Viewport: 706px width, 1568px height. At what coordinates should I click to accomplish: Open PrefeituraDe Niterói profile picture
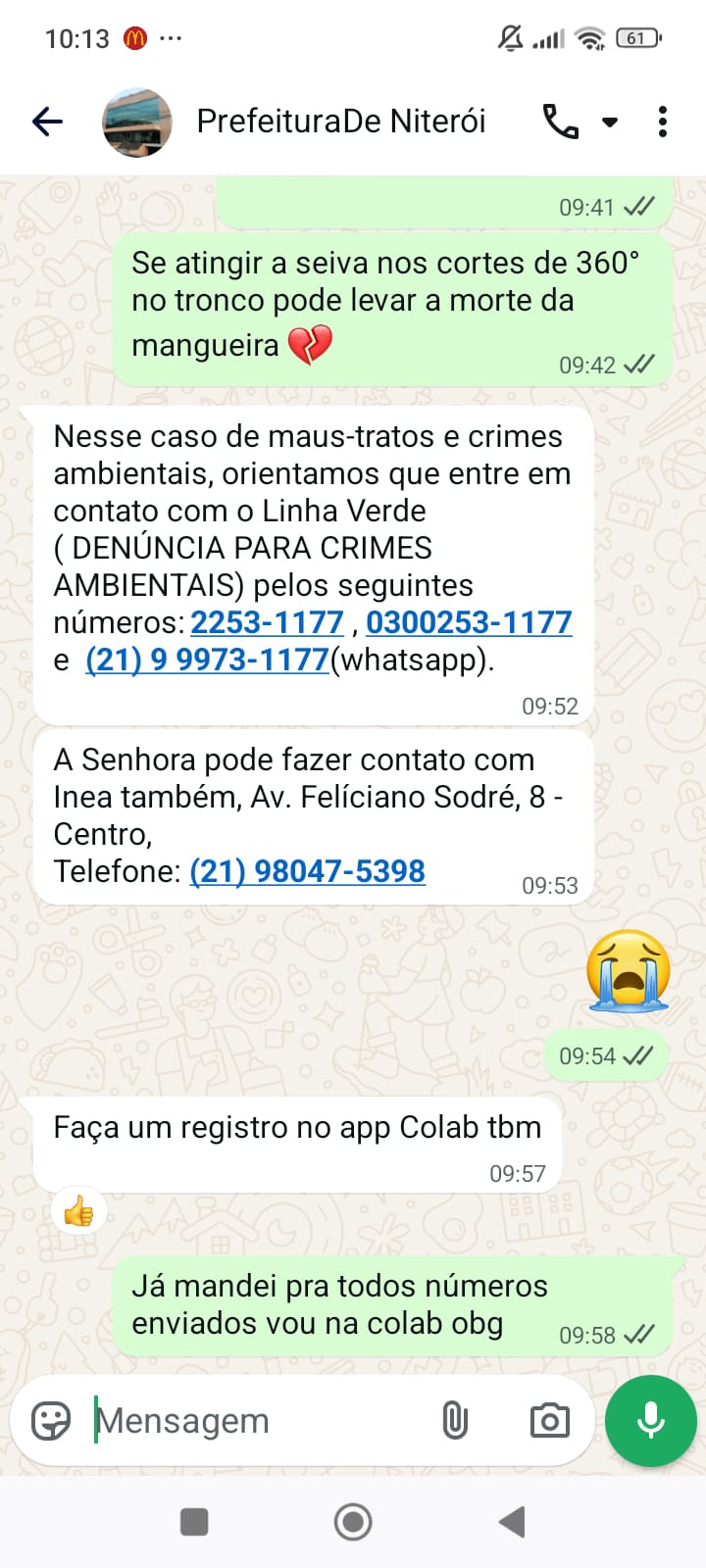pyautogui.click(x=137, y=122)
